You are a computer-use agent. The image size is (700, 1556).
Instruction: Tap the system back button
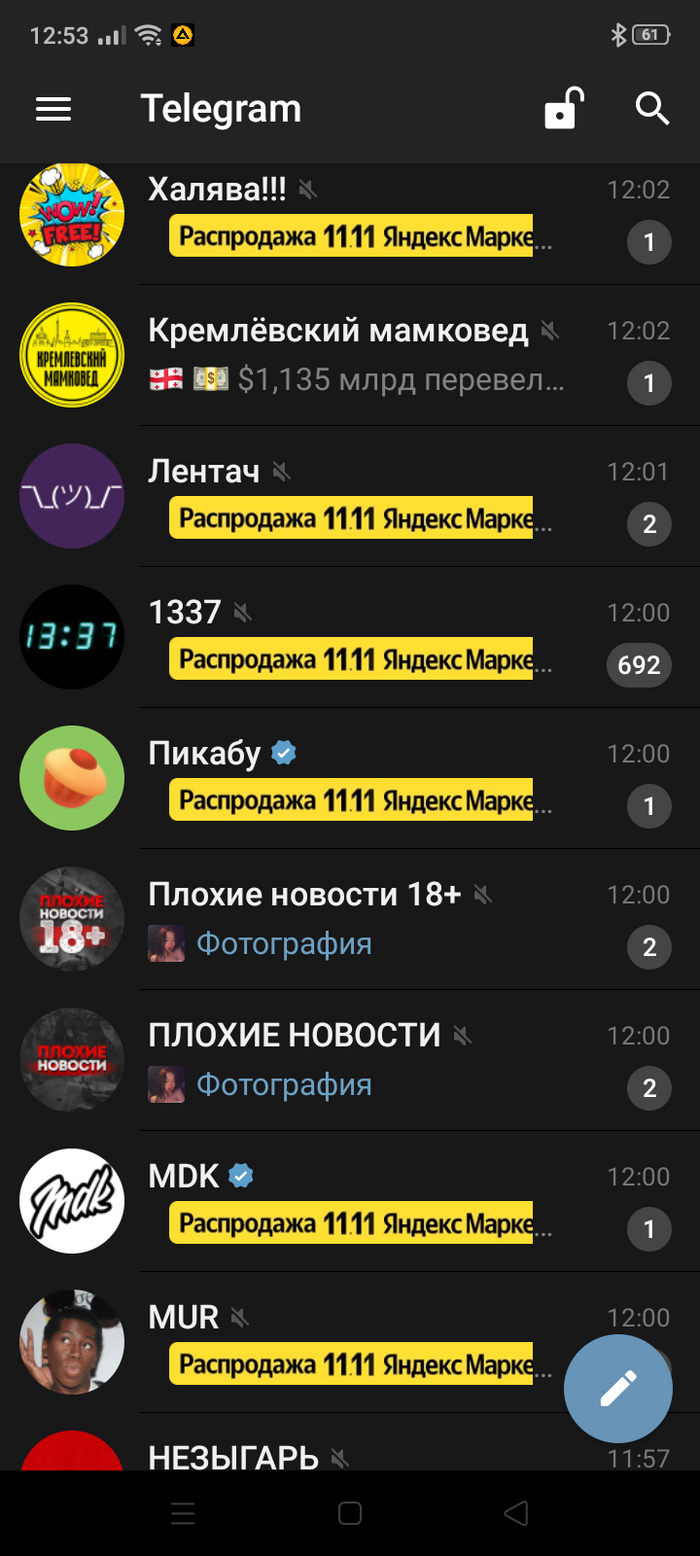515,1513
